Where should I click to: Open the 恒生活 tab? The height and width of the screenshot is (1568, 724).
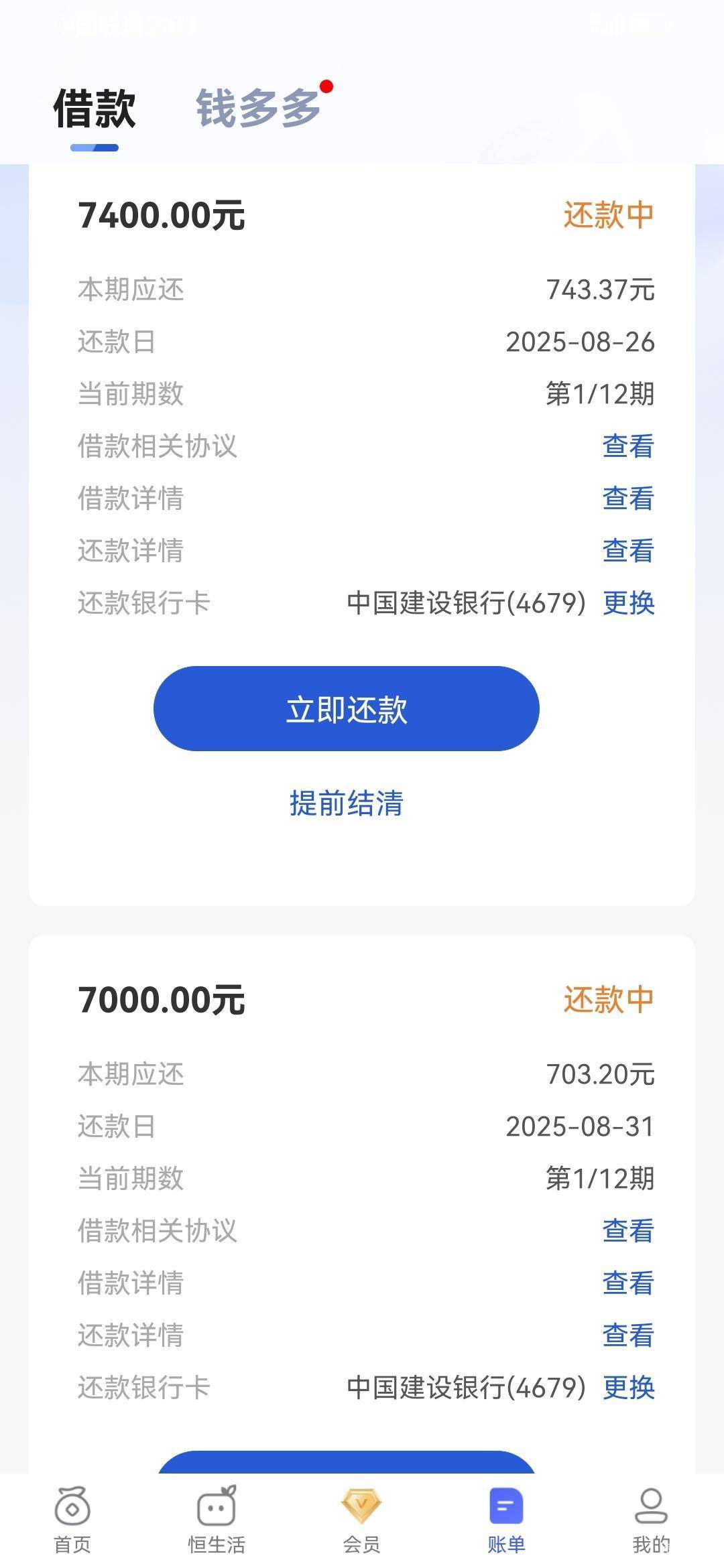pos(217,1520)
